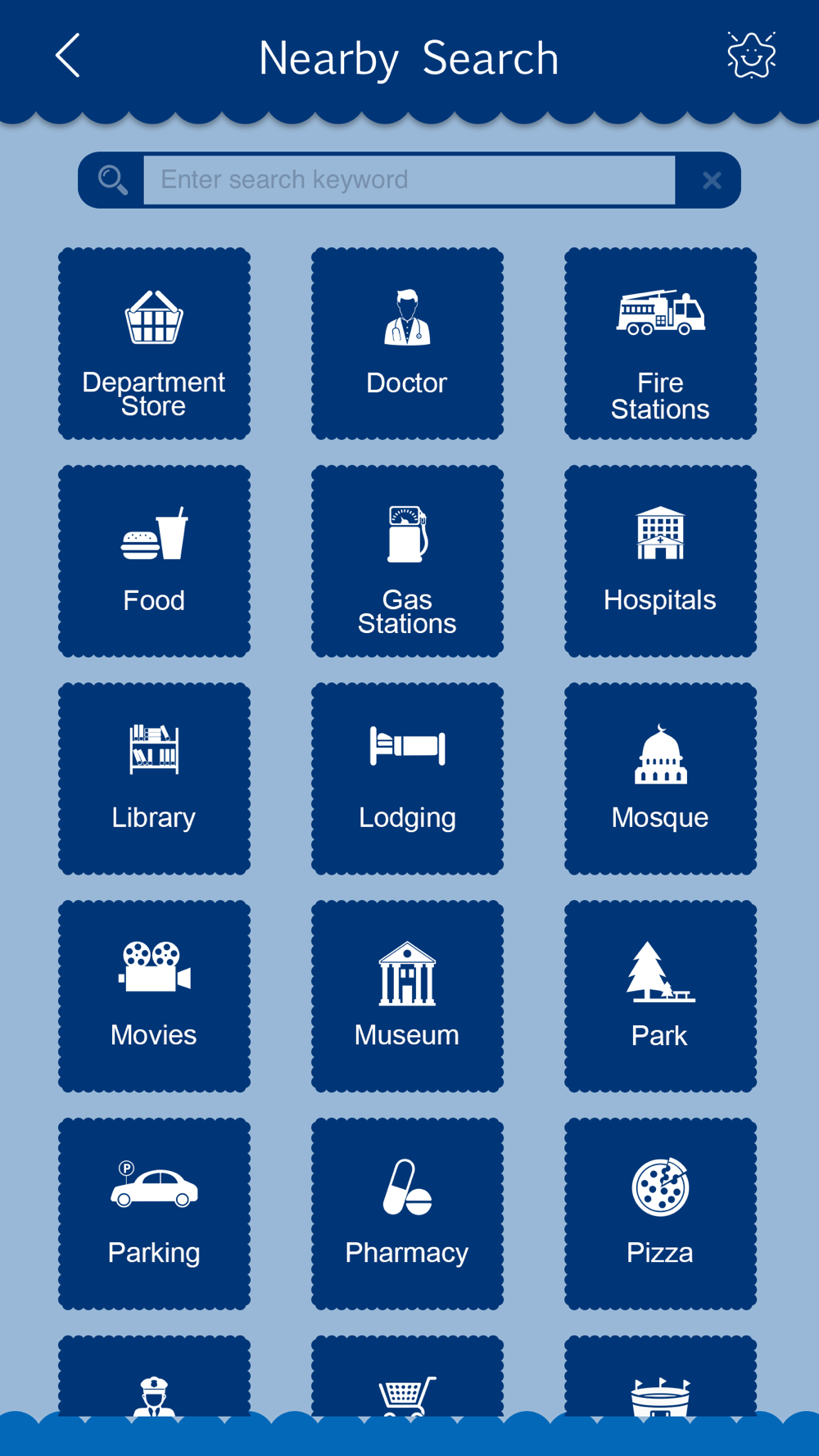The image size is (819, 1456).
Task: Find nearby Gas Stations
Action: coord(407,561)
